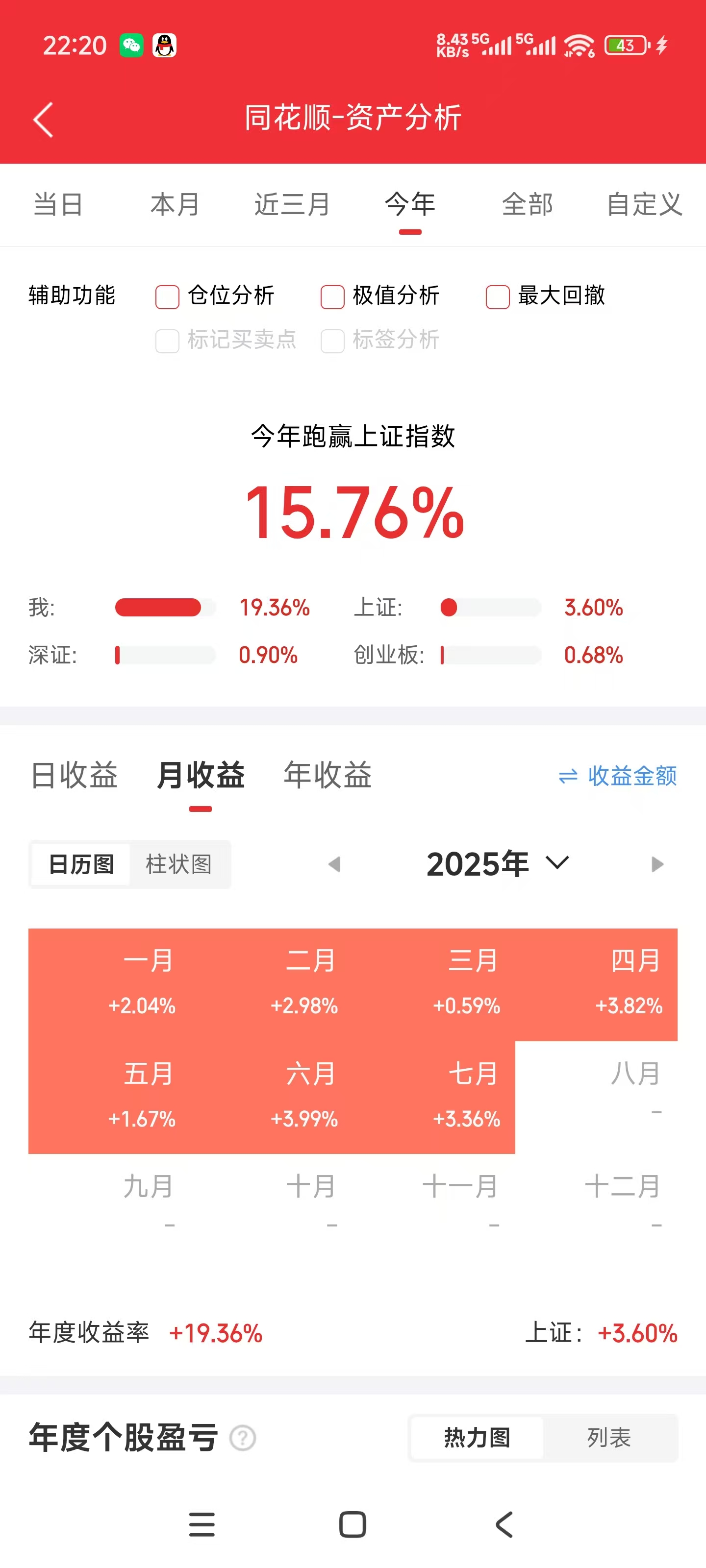Viewport: 706px width, 1568px height.
Task: Switch to the 本月 tab
Action: [x=176, y=204]
